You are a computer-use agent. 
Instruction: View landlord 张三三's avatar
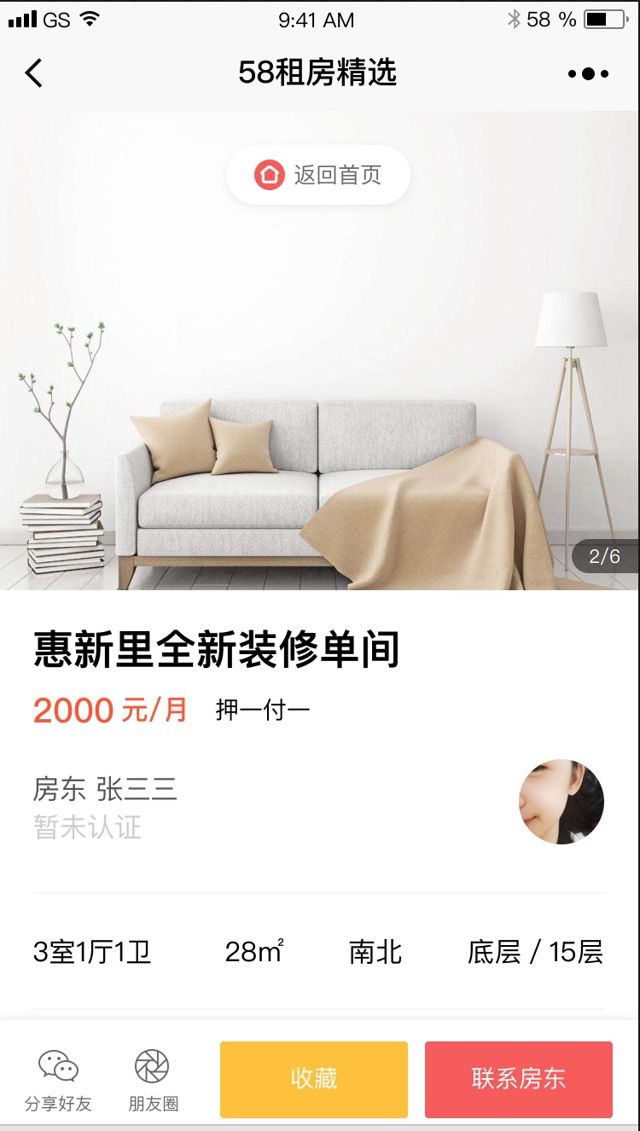tap(561, 801)
